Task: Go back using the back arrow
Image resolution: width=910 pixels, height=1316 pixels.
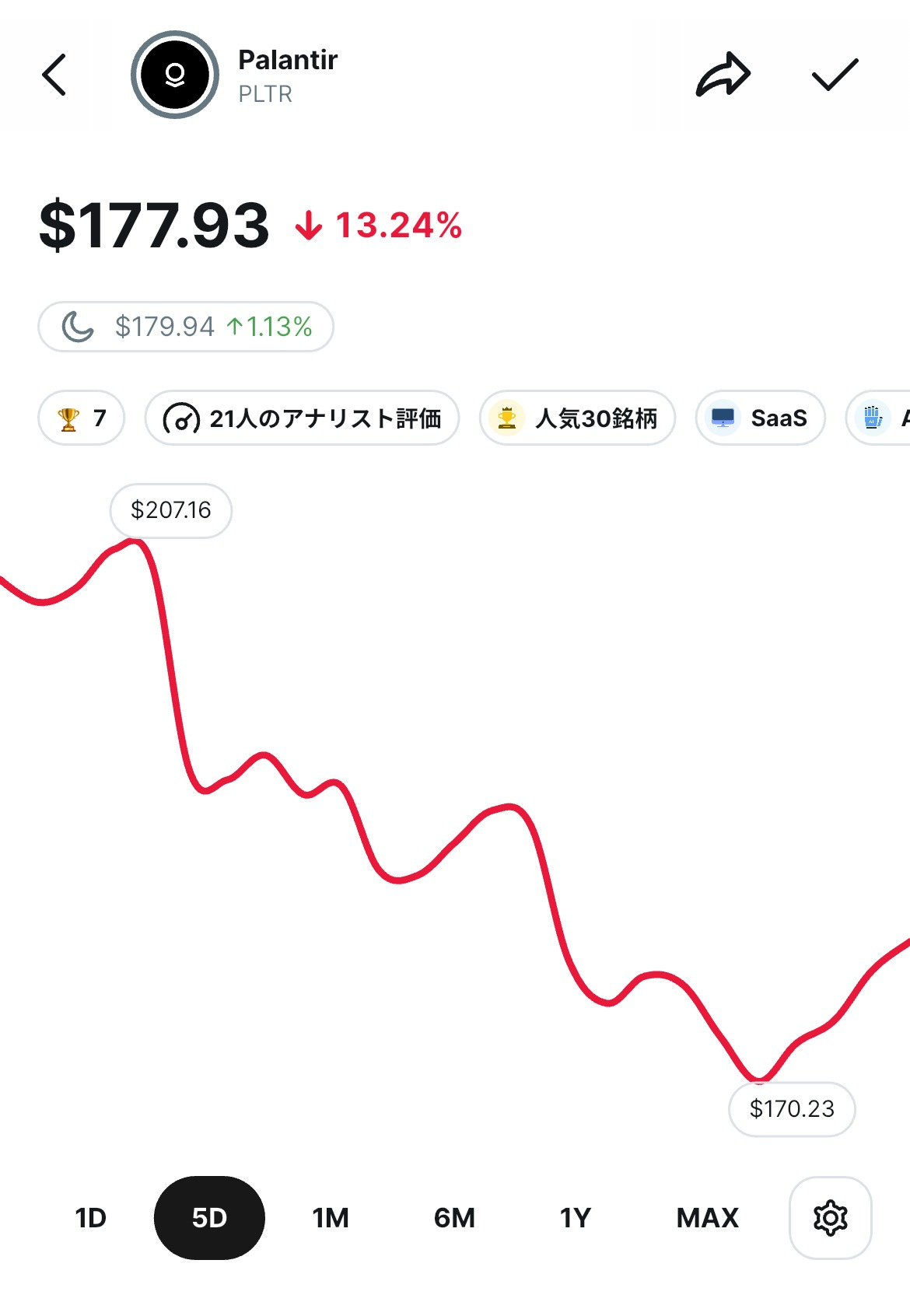Action: click(x=53, y=75)
